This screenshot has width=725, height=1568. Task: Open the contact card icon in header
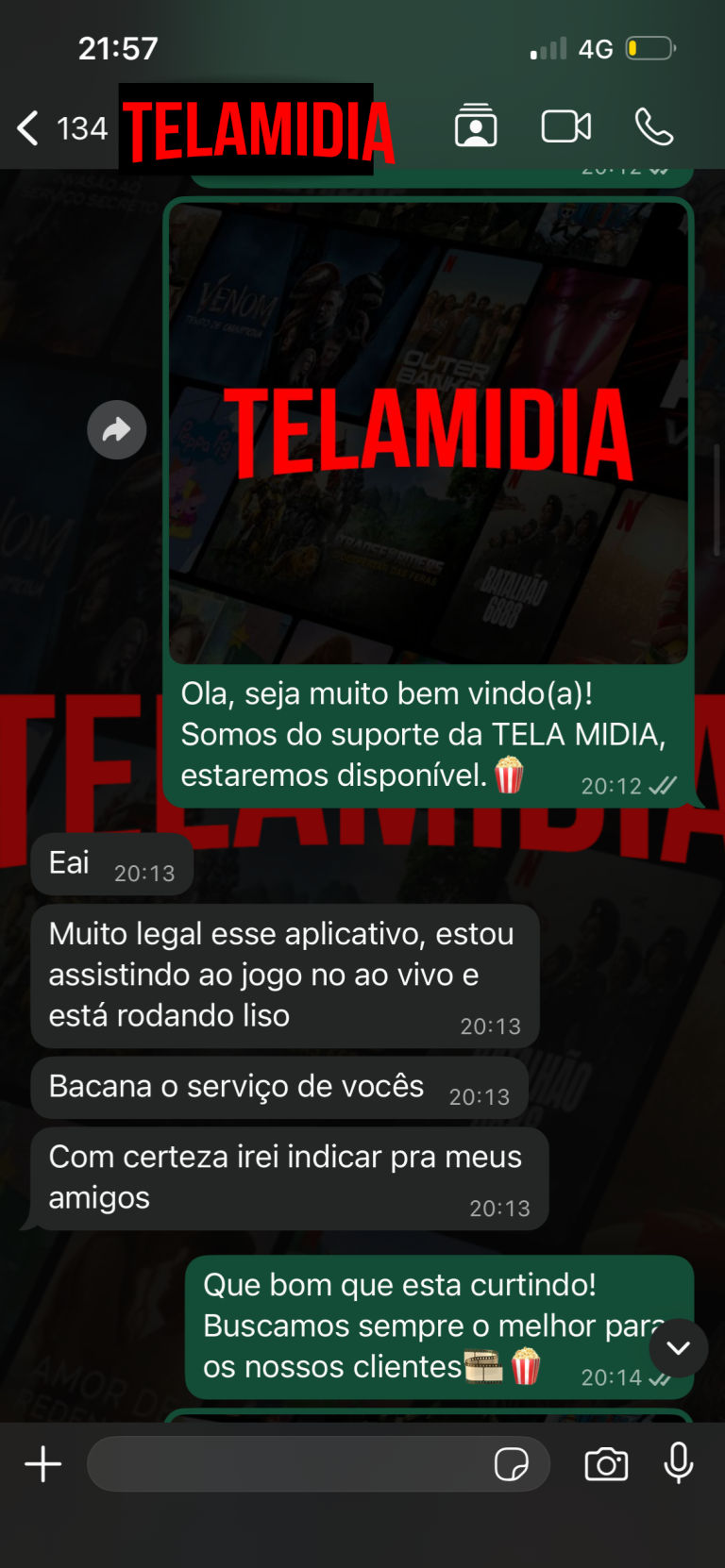(x=476, y=126)
